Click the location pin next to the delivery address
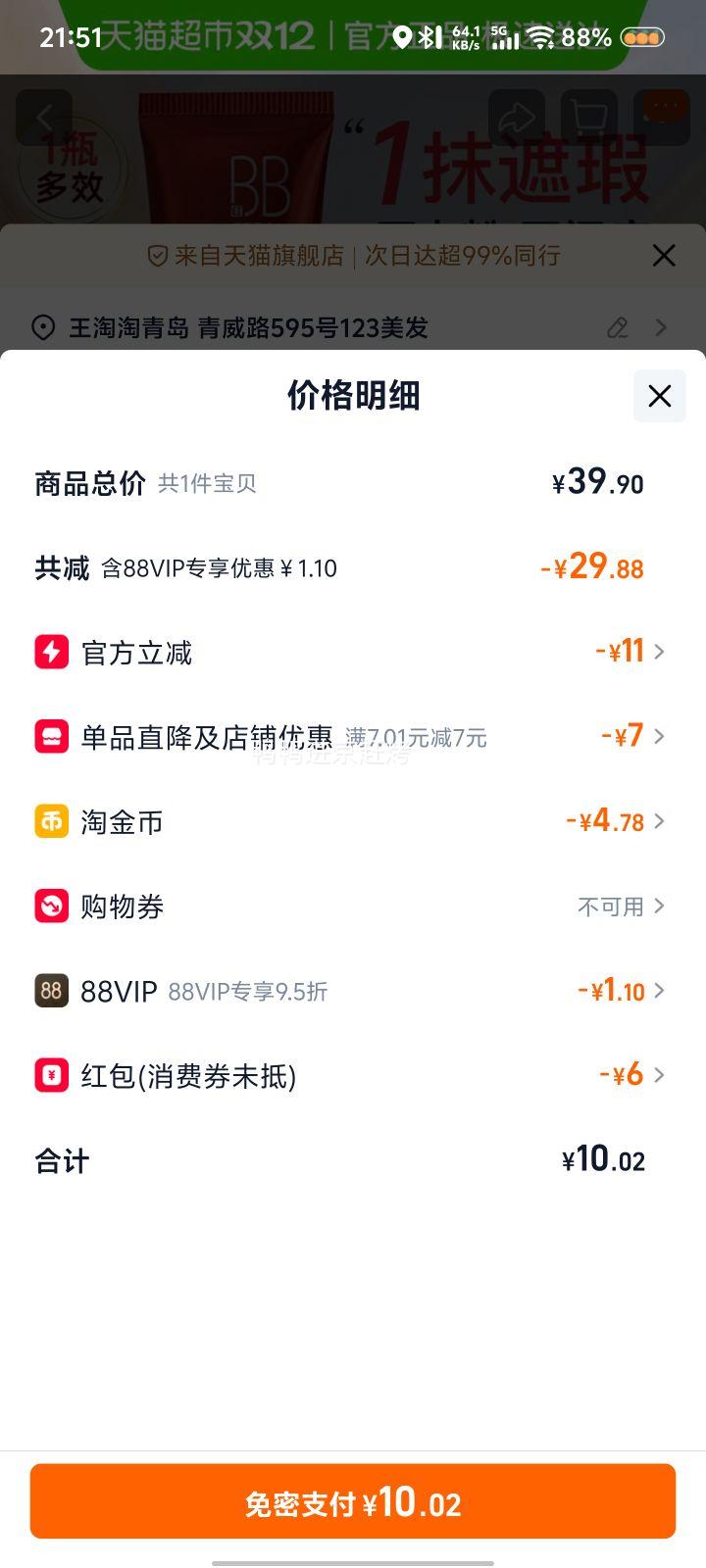 pyautogui.click(x=41, y=328)
